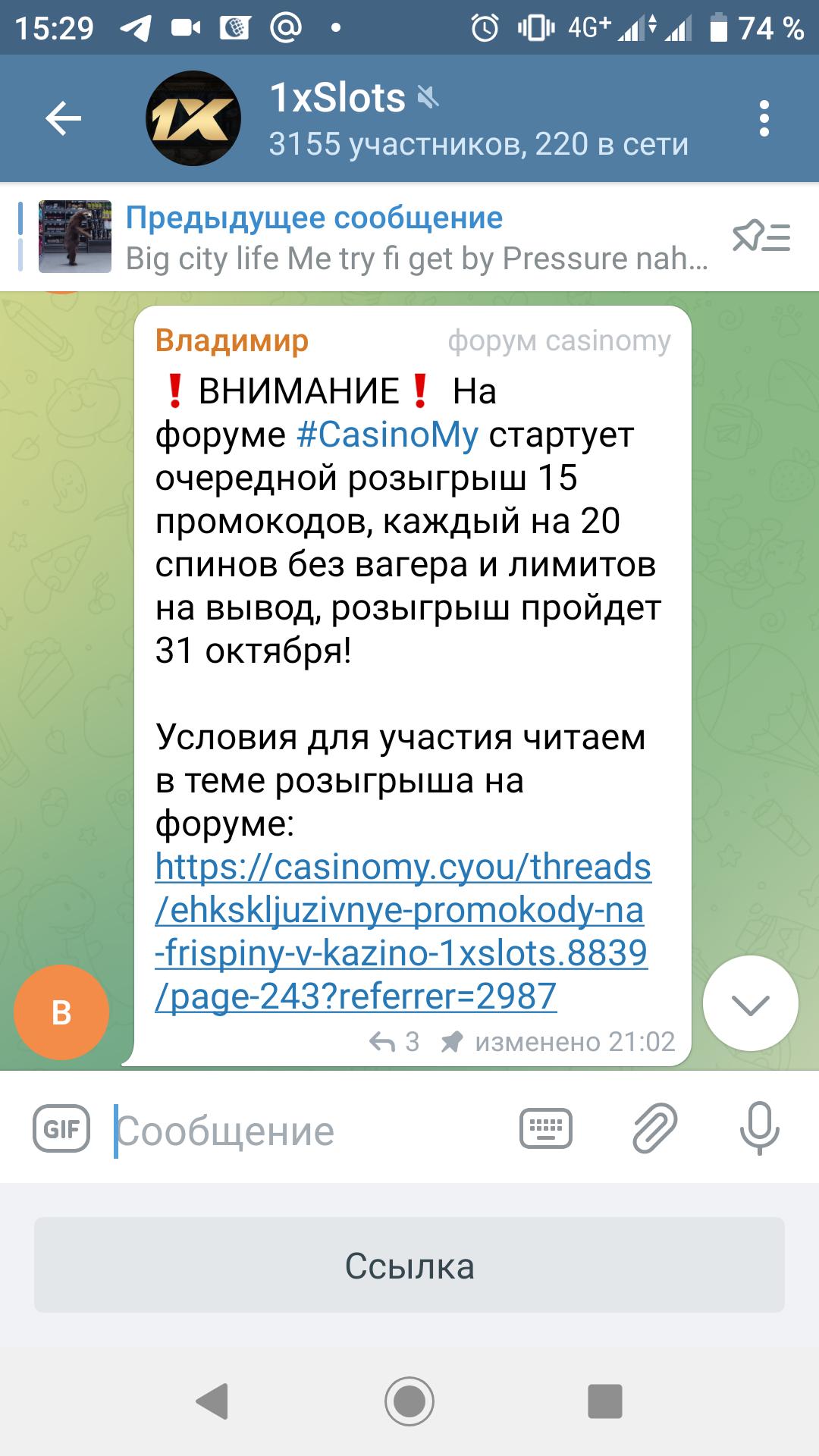Open the 1xSlots group profile
This screenshot has width=819, height=1456.
(478, 118)
